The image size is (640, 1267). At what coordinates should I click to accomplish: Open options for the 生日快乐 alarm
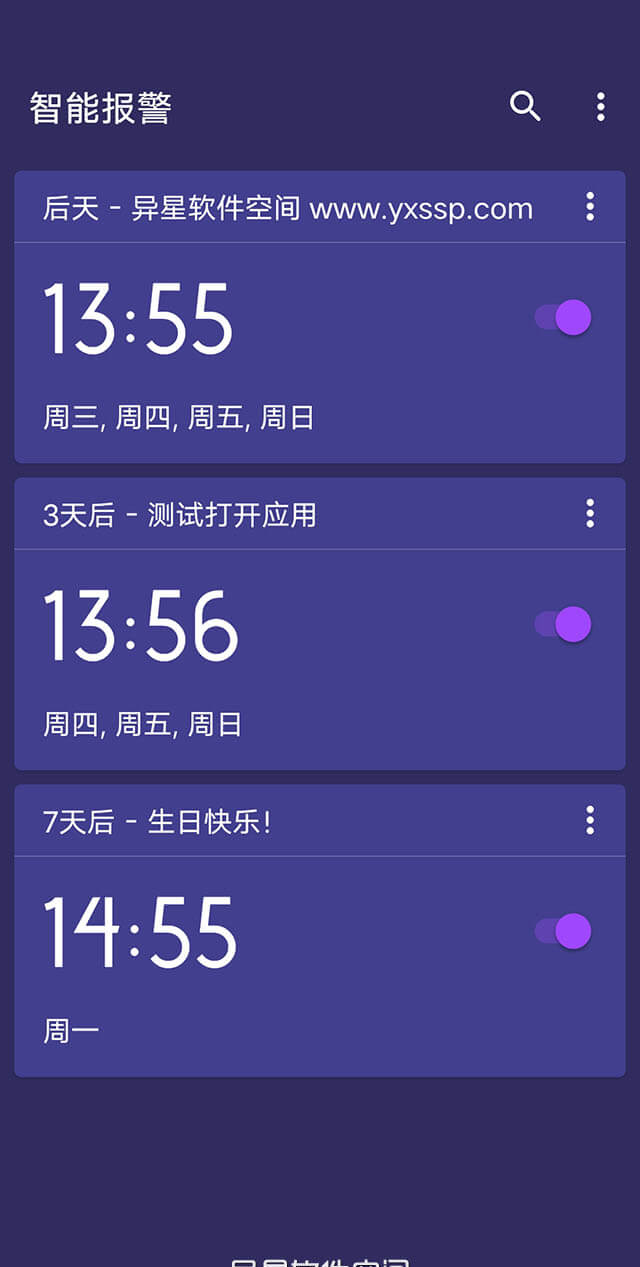click(590, 821)
